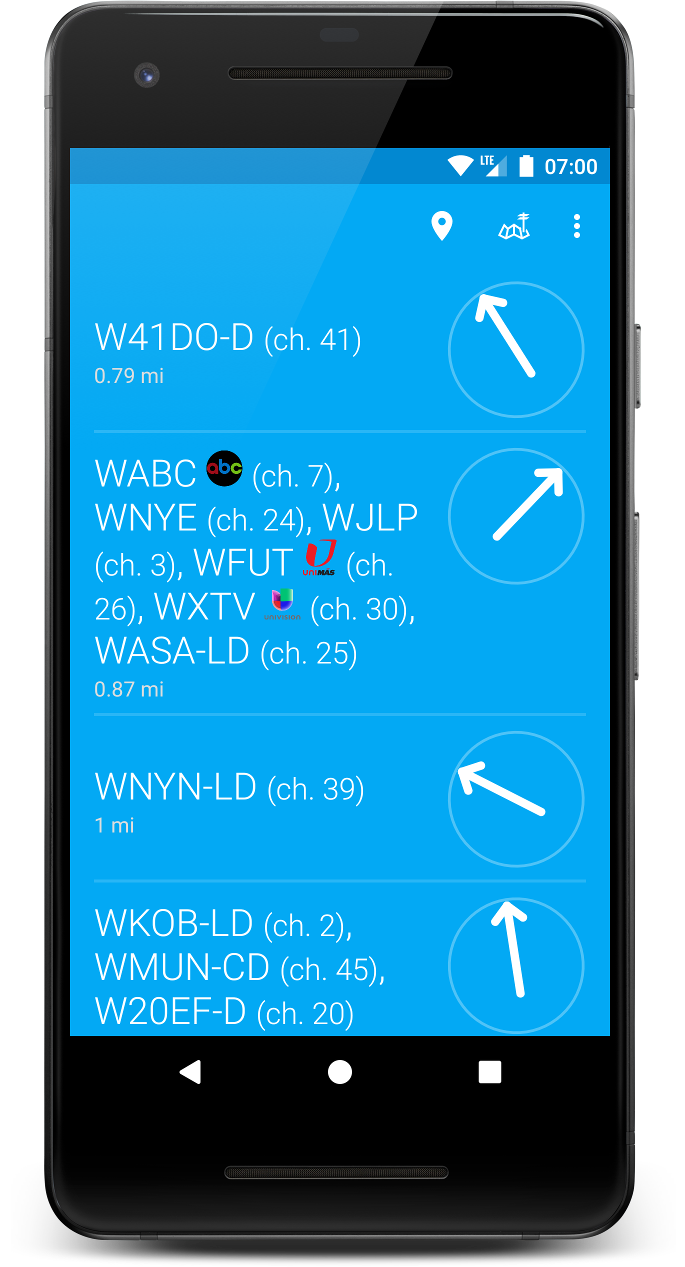
Task: Open the W41DO-D channel 41 row
Action: 340,350
